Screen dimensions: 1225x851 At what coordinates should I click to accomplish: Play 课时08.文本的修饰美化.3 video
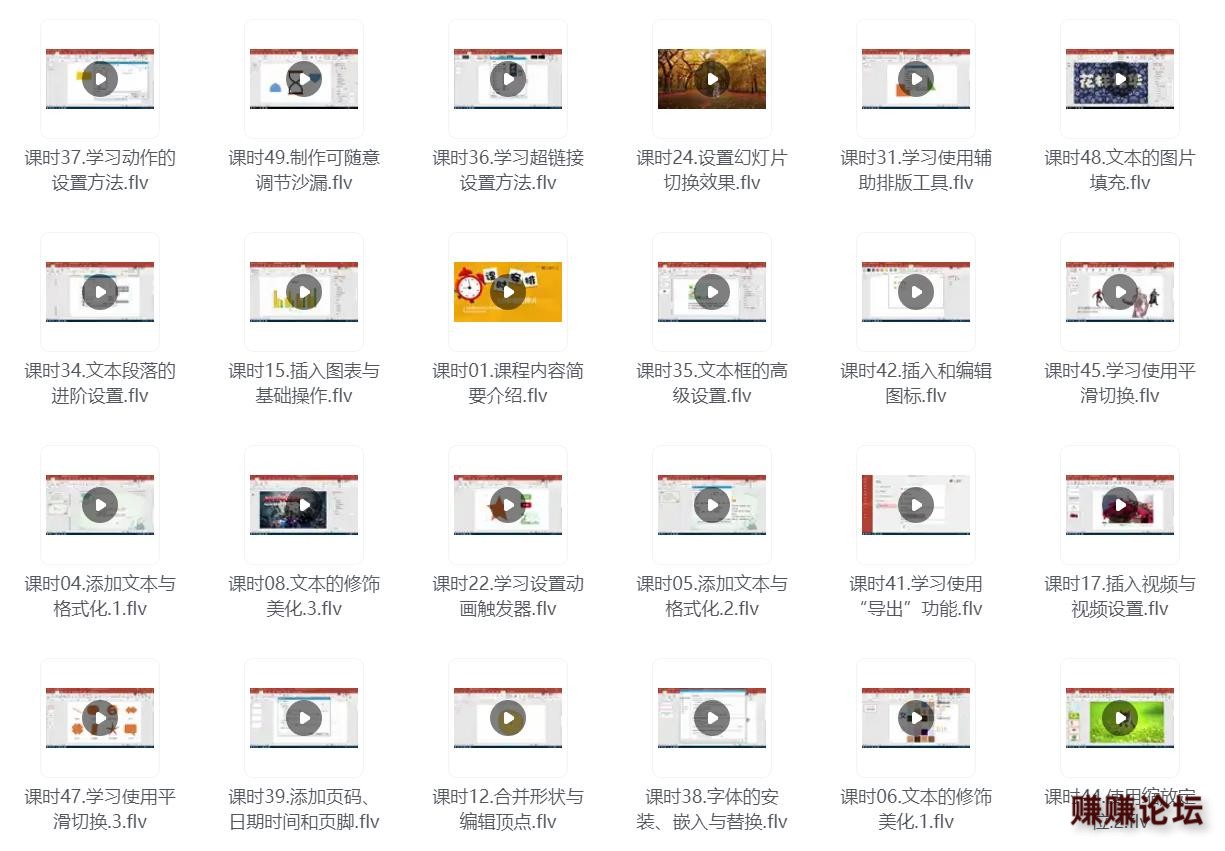pos(304,505)
